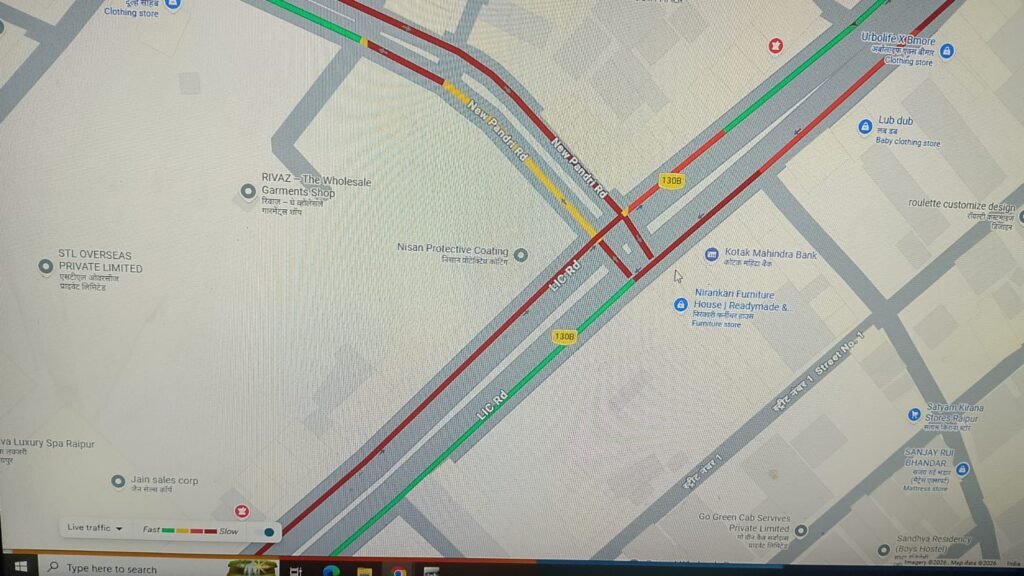Open Nirankari Furniture House store marker
The image size is (1024, 576).
coord(680,304)
